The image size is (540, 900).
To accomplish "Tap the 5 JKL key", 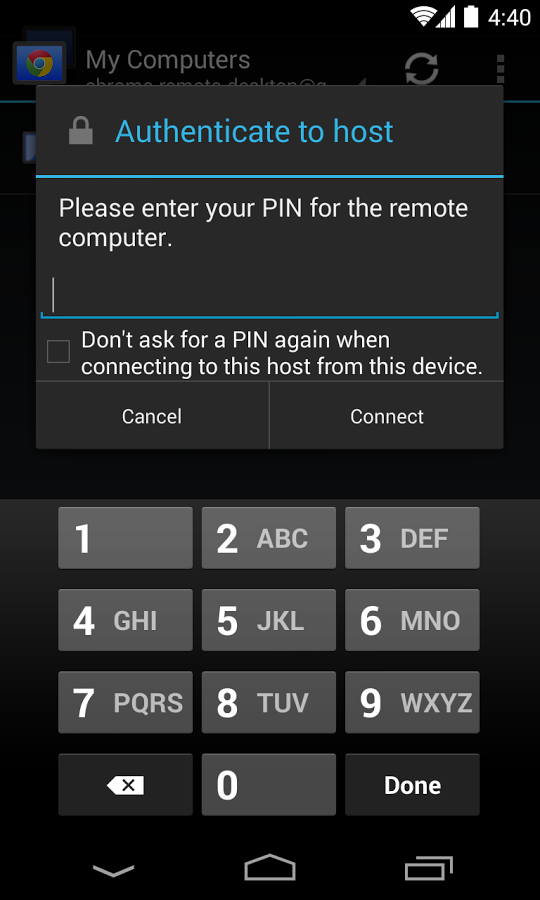I will pyautogui.click(x=269, y=620).
